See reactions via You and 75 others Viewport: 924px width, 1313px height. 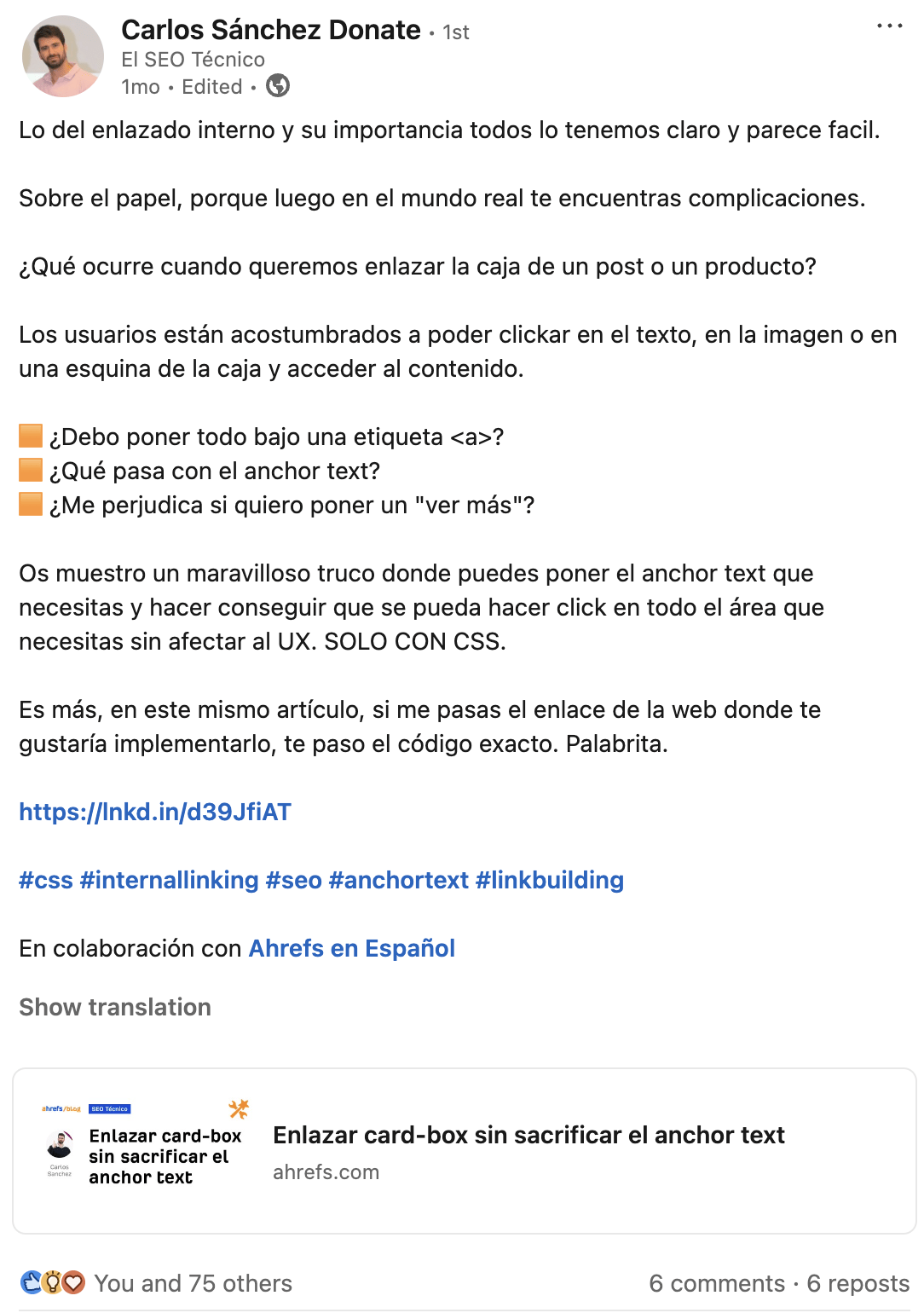193,1282
